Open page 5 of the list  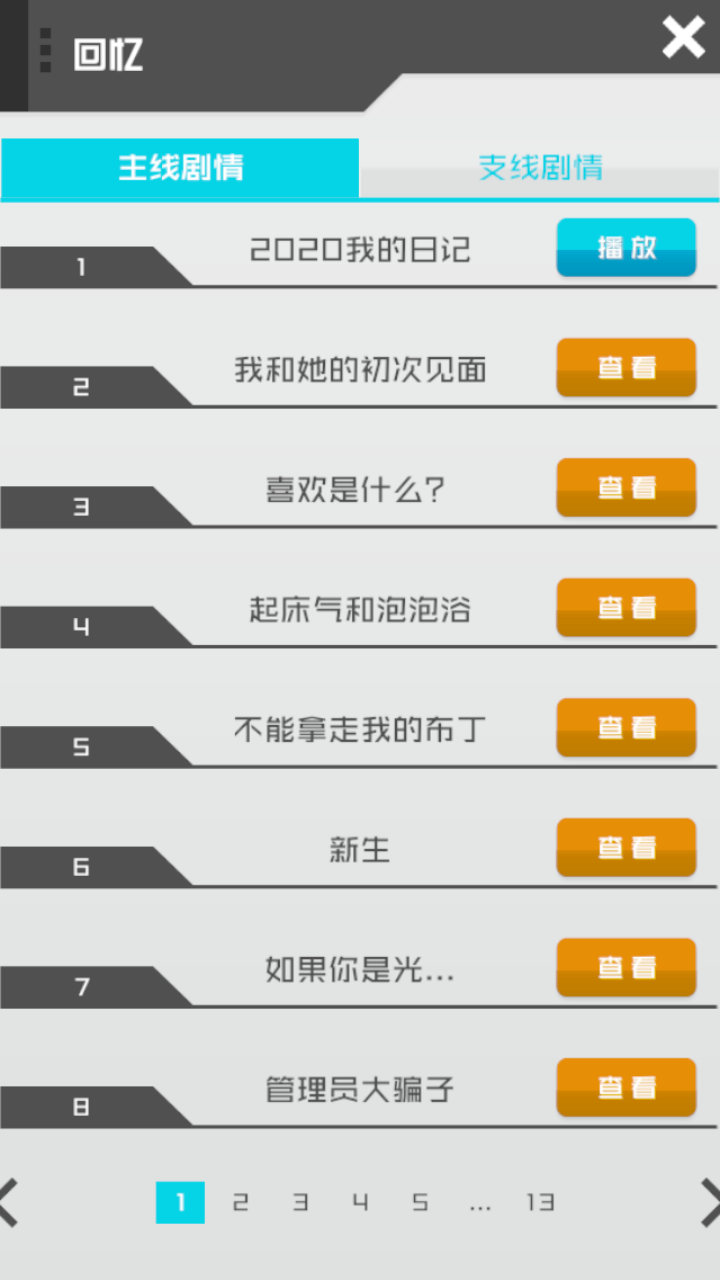(x=420, y=1203)
